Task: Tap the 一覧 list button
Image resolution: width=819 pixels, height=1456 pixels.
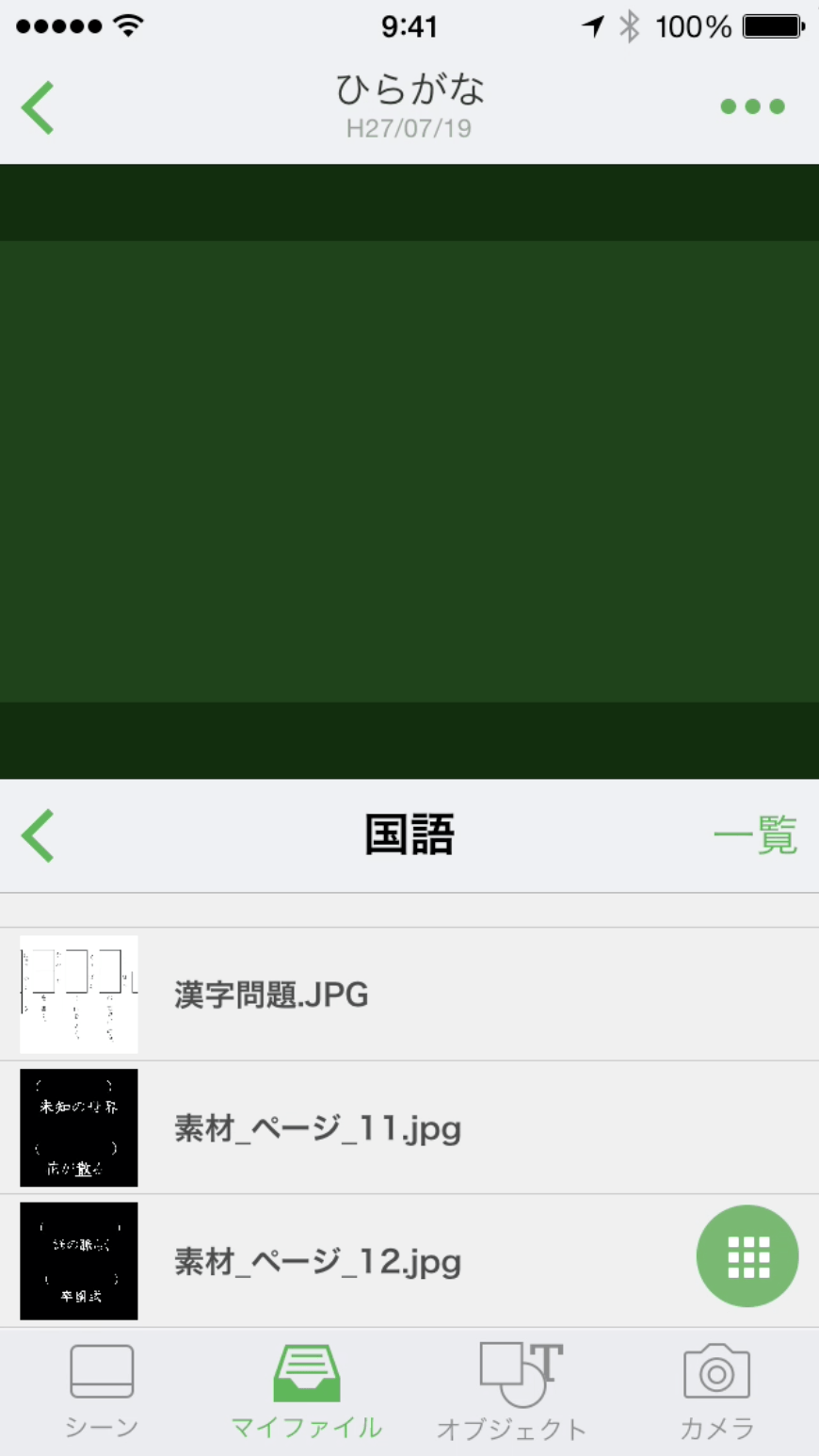Action: [755, 836]
